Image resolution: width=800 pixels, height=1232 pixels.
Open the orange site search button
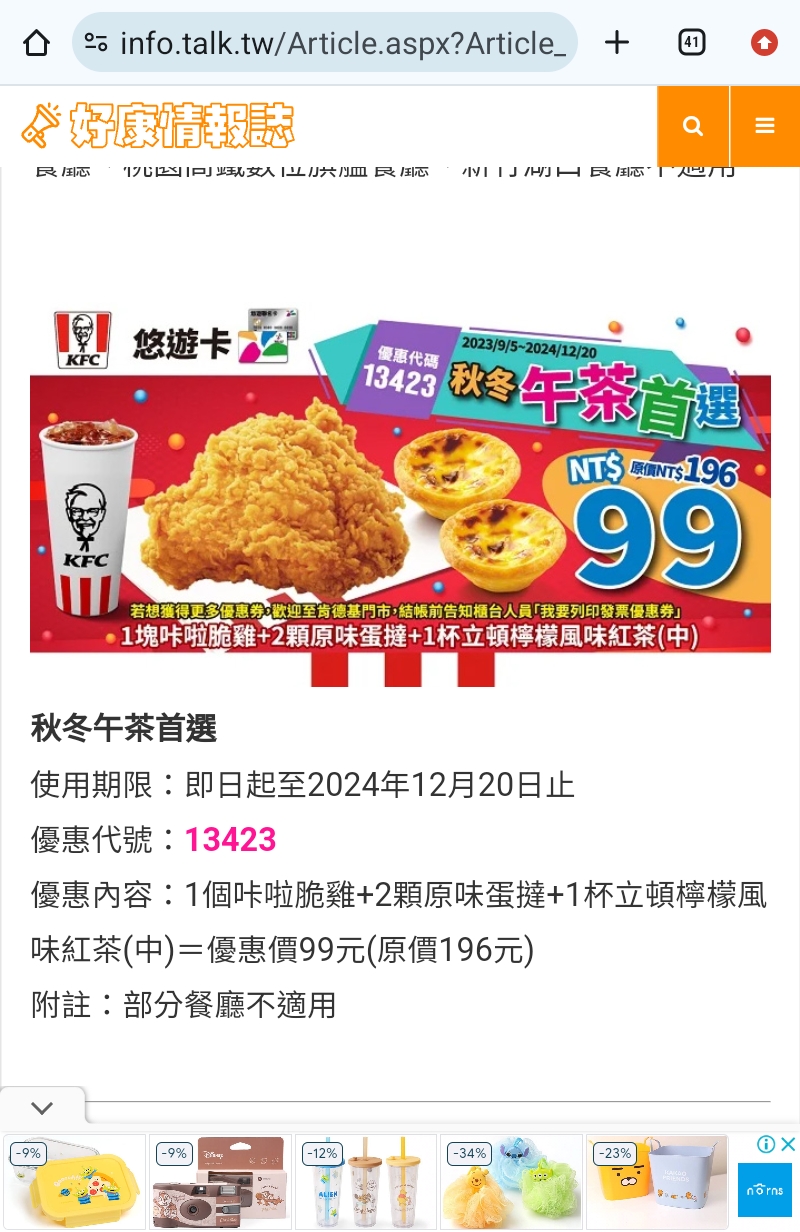point(693,126)
